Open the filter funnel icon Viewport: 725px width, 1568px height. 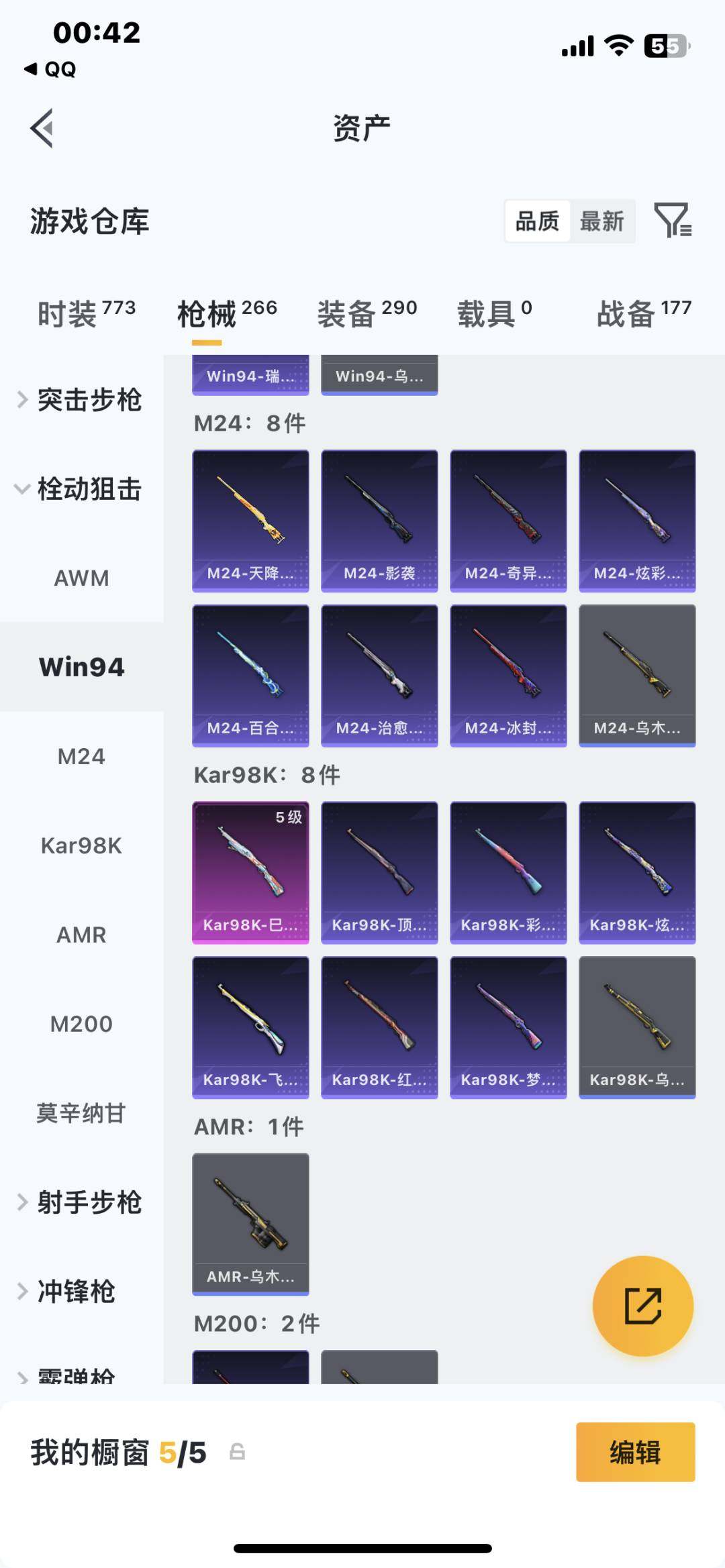[673, 220]
